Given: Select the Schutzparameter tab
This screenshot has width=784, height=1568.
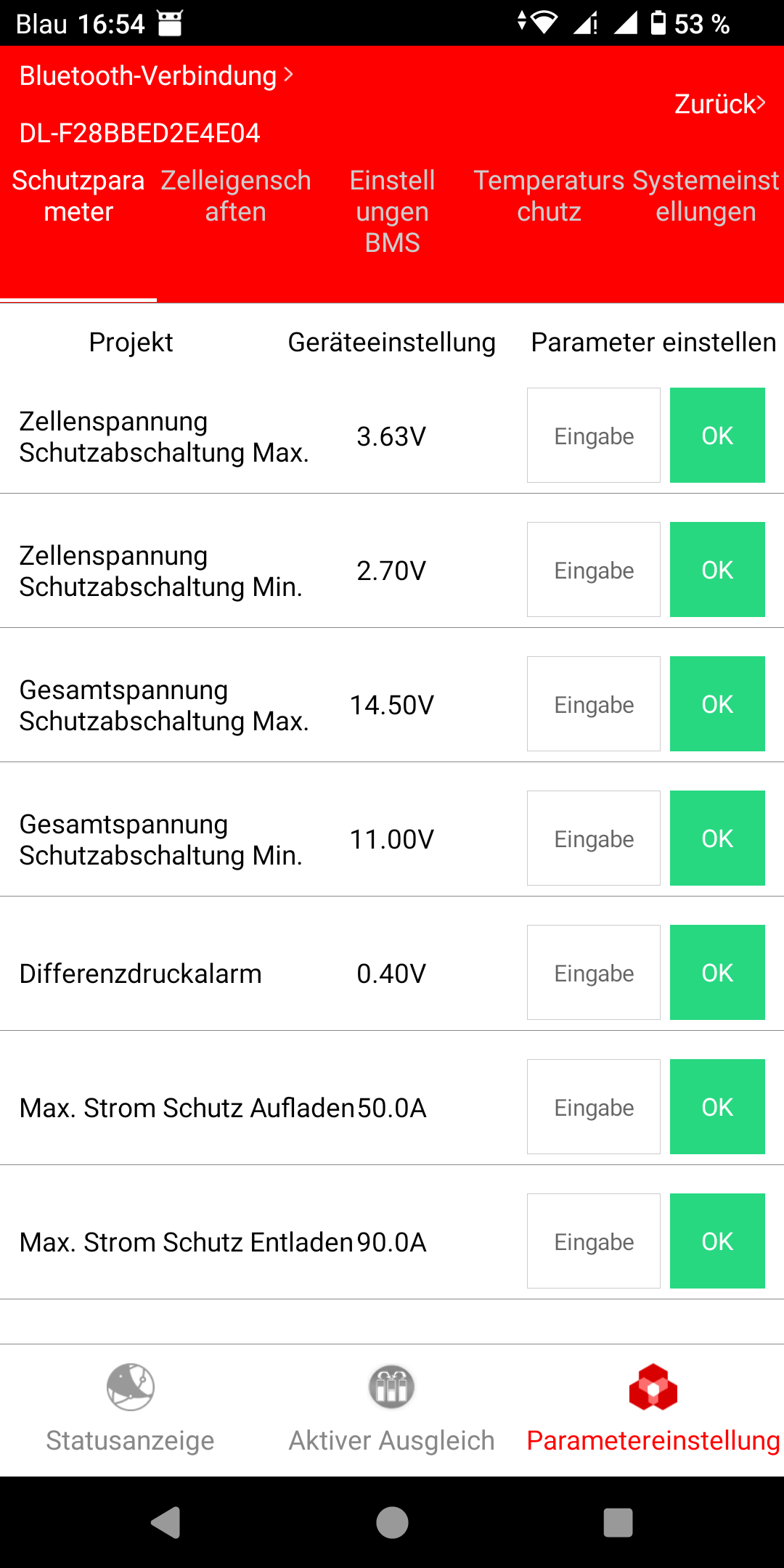Looking at the screenshot, I should point(78,196).
